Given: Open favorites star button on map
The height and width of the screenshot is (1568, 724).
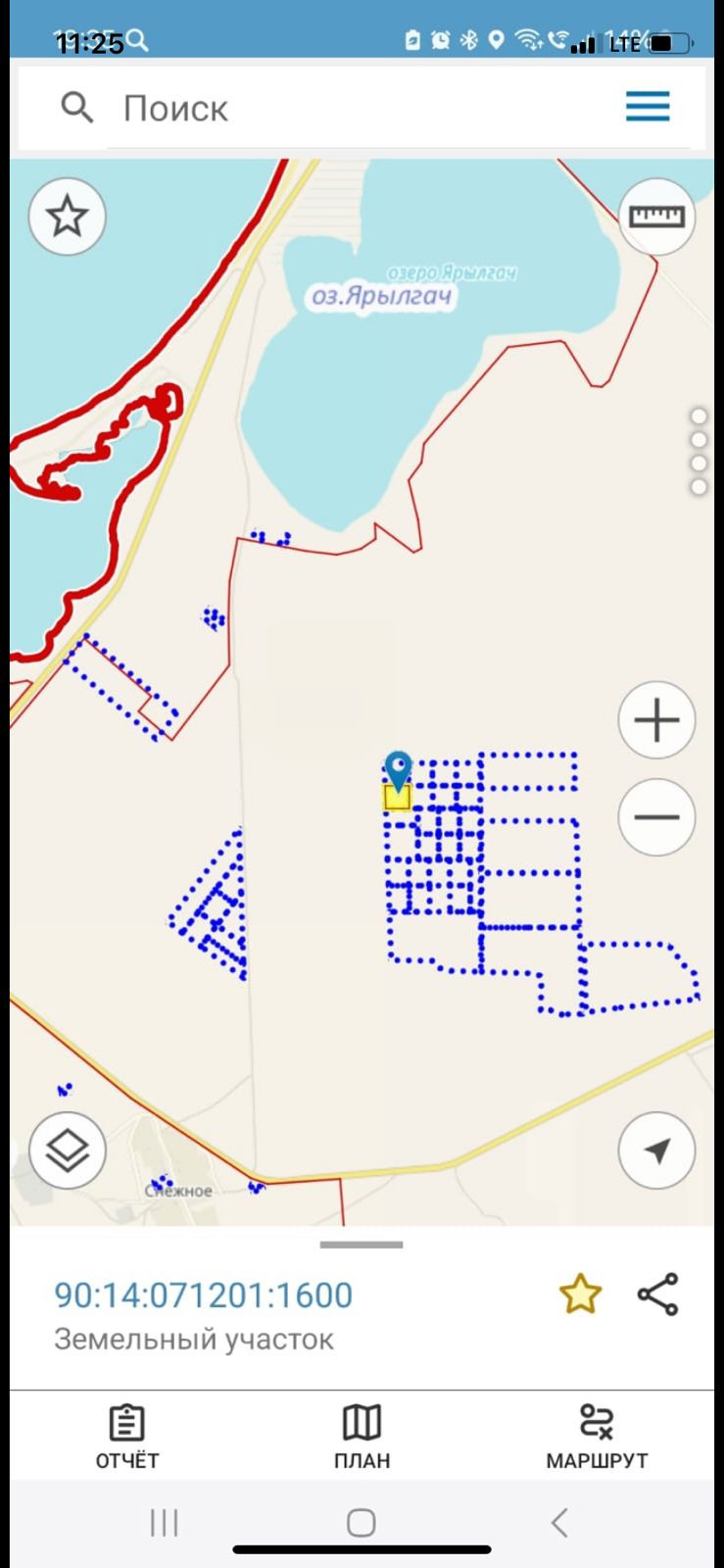Looking at the screenshot, I should click(x=67, y=217).
